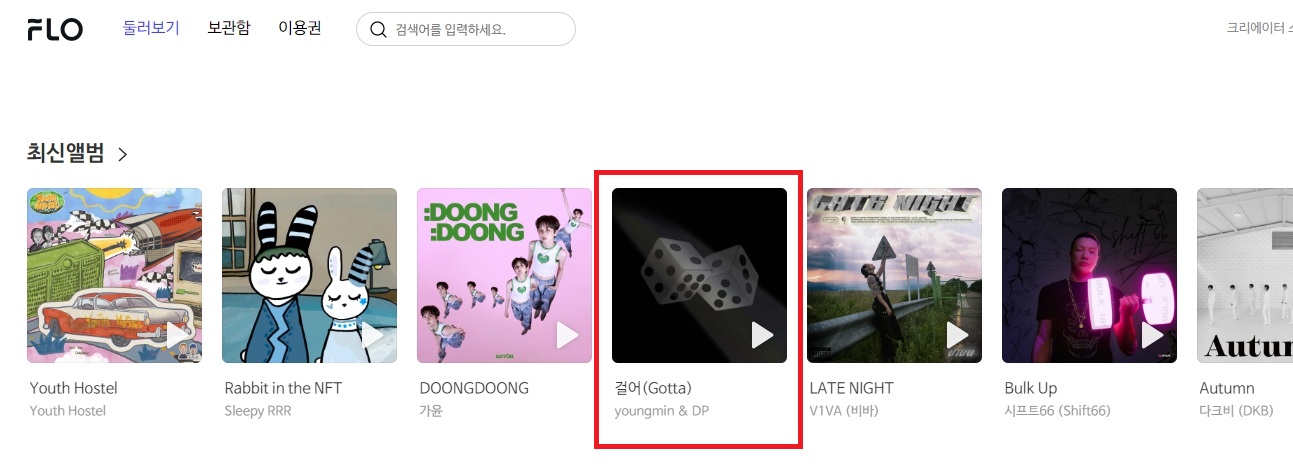Open the DOONGDOONG album by 가윤
The image size is (1293, 470).
[504, 275]
